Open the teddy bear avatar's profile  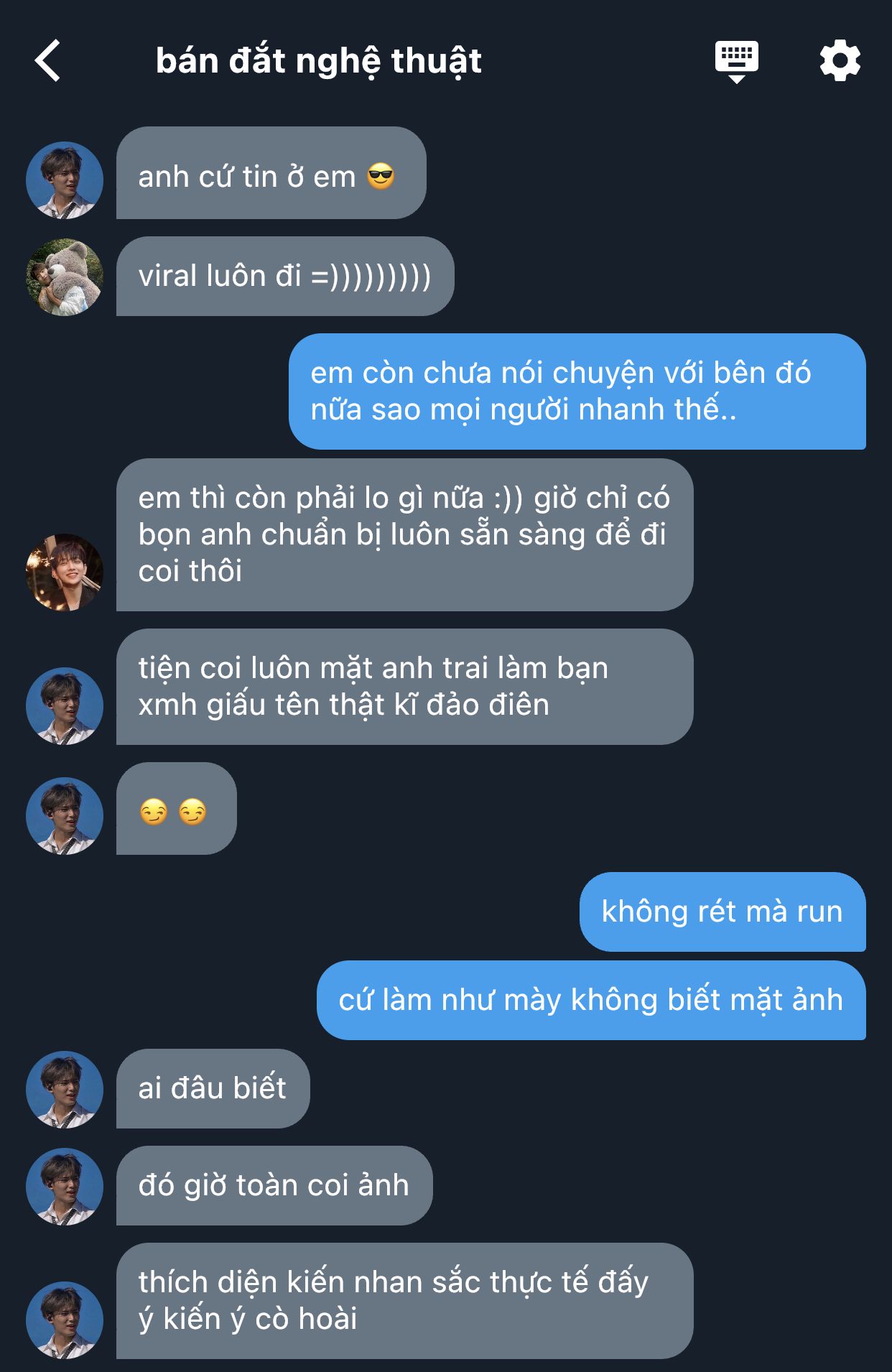point(65,277)
